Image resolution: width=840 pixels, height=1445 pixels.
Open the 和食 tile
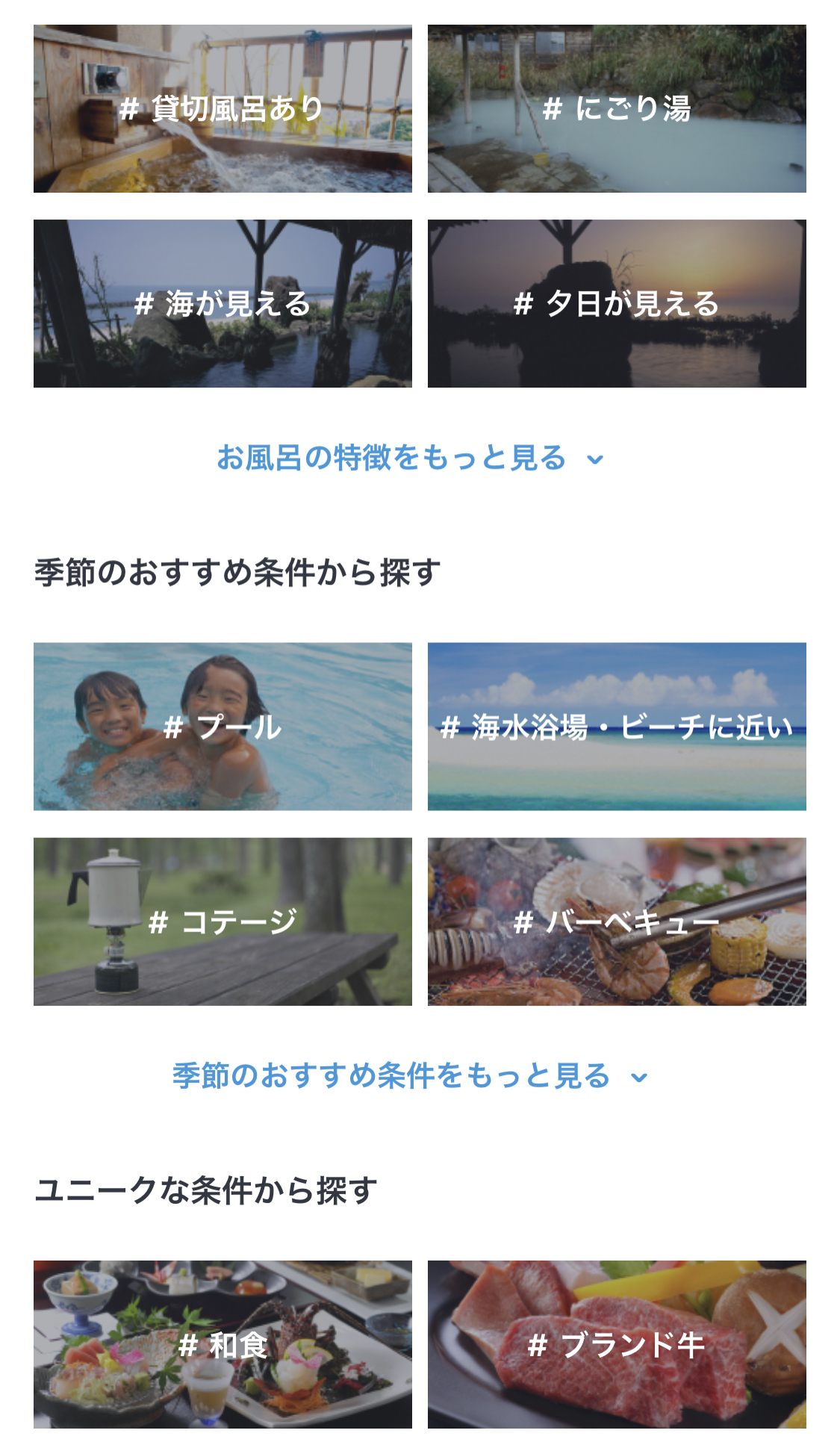[223, 1345]
